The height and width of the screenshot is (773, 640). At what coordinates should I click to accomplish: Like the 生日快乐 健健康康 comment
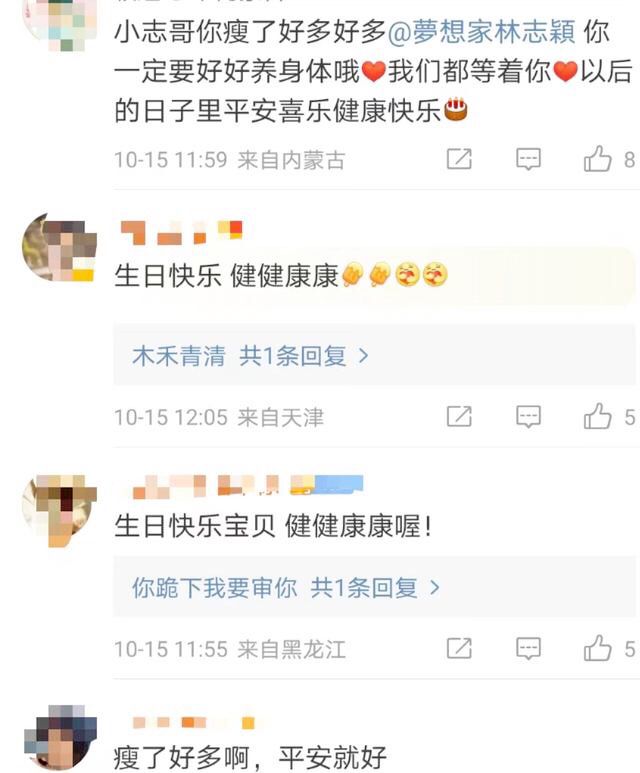(598, 416)
